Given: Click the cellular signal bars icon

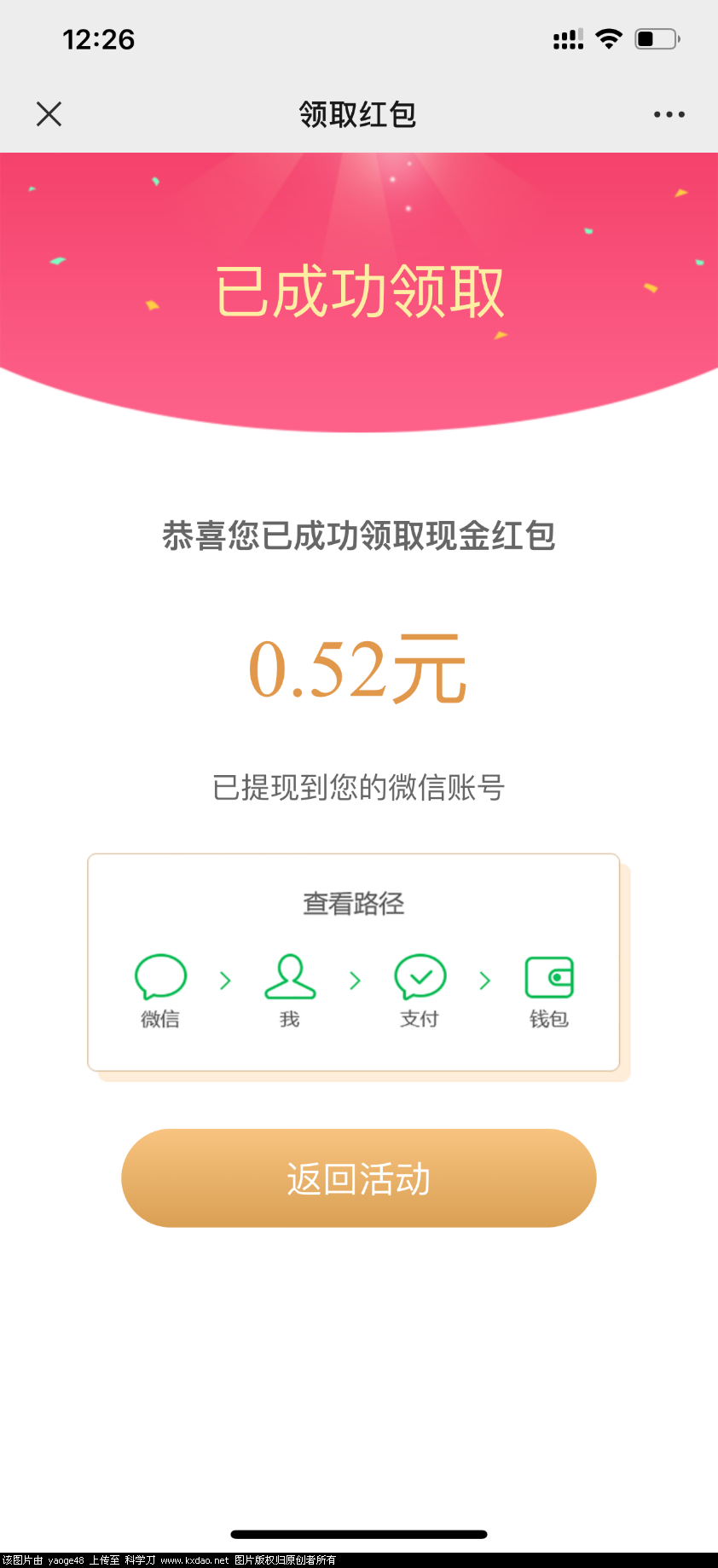Looking at the screenshot, I should (x=565, y=38).
